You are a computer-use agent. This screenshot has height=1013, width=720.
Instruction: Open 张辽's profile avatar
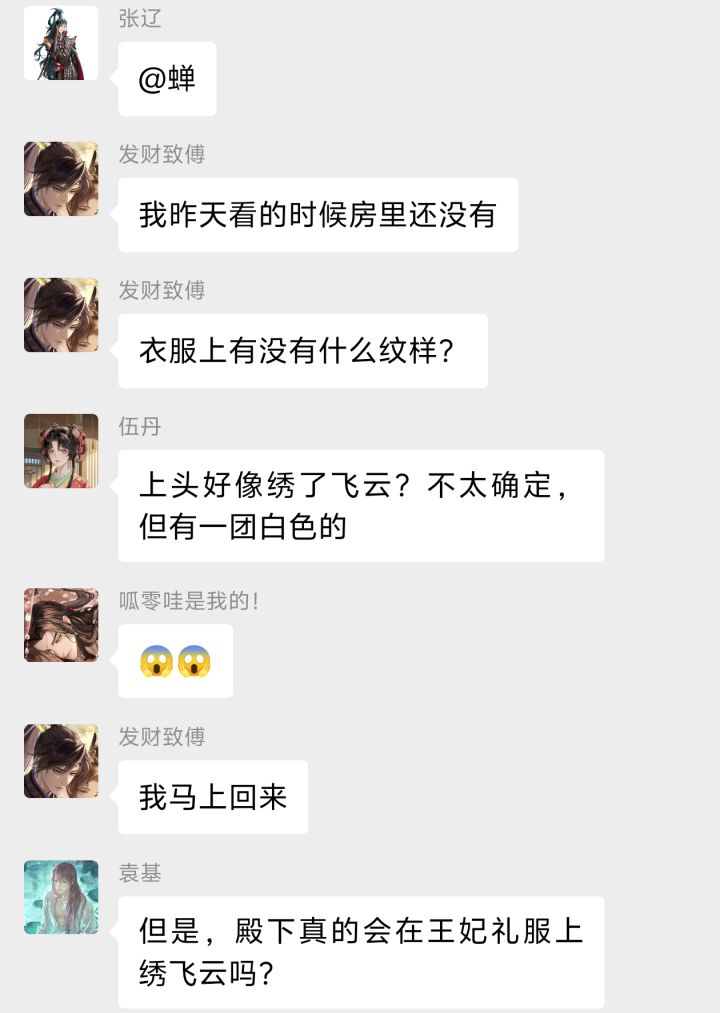[x=61, y=43]
